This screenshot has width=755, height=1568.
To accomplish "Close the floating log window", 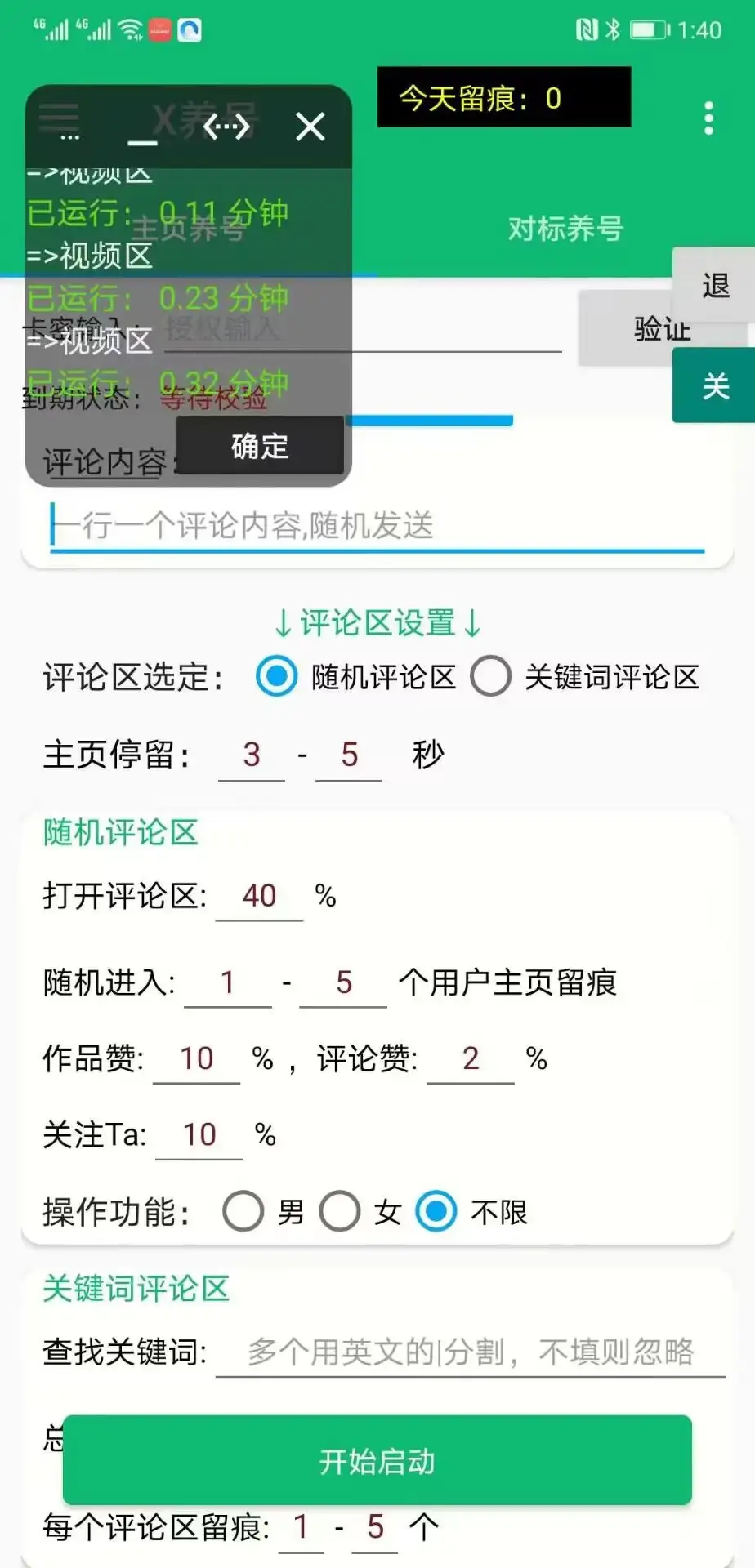I will click(x=310, y=127).
